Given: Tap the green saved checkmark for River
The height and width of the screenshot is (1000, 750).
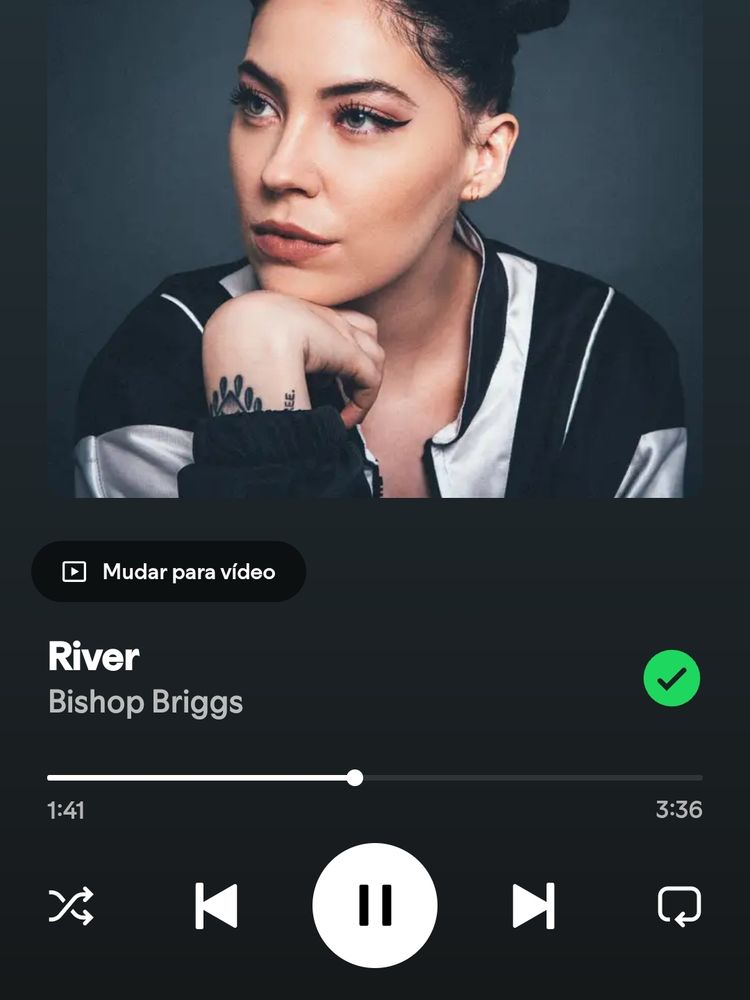Looking at the screenshot, I should tap(671, 679).
